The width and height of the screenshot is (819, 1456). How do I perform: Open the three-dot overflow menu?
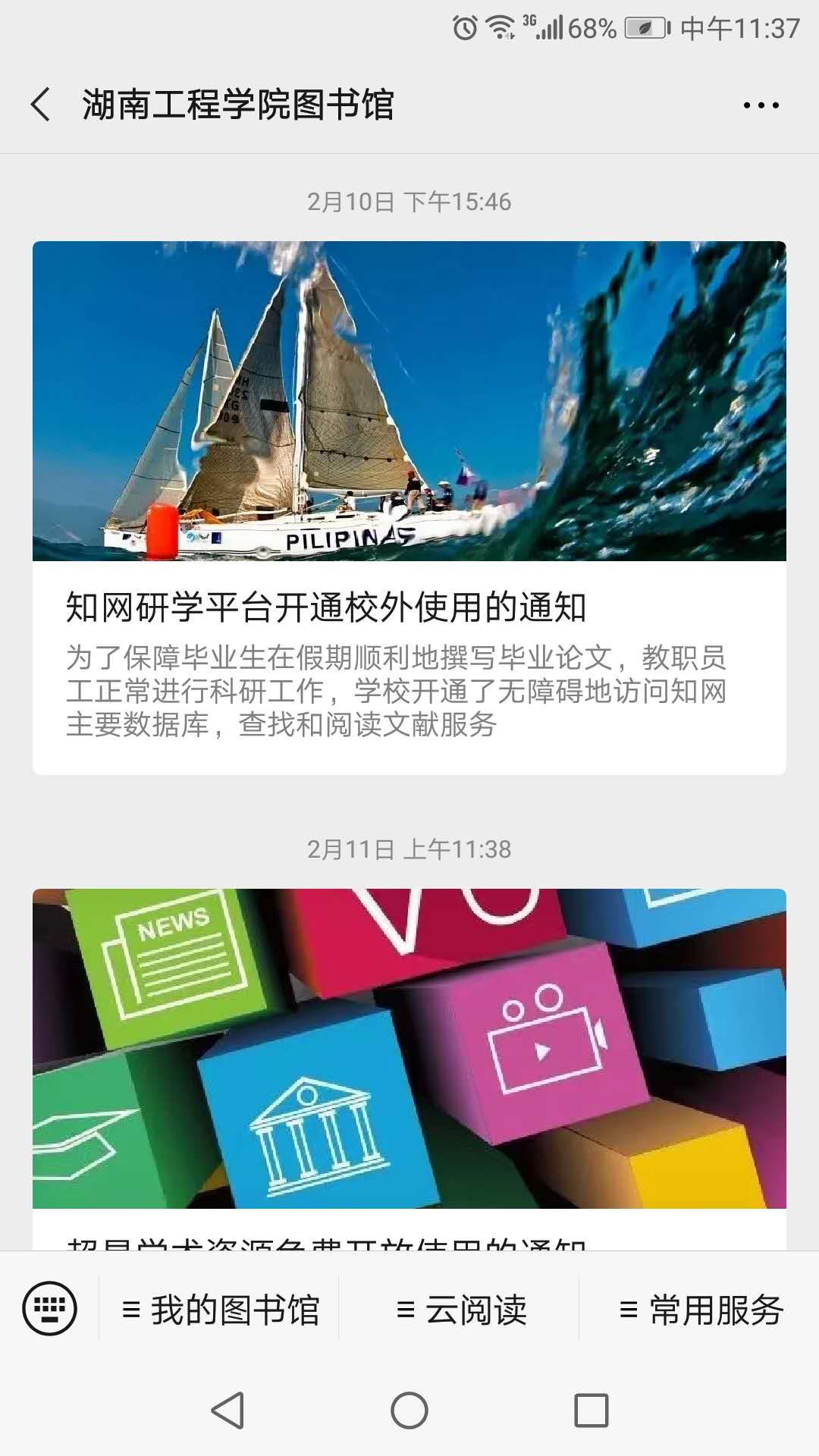point(761,105)
